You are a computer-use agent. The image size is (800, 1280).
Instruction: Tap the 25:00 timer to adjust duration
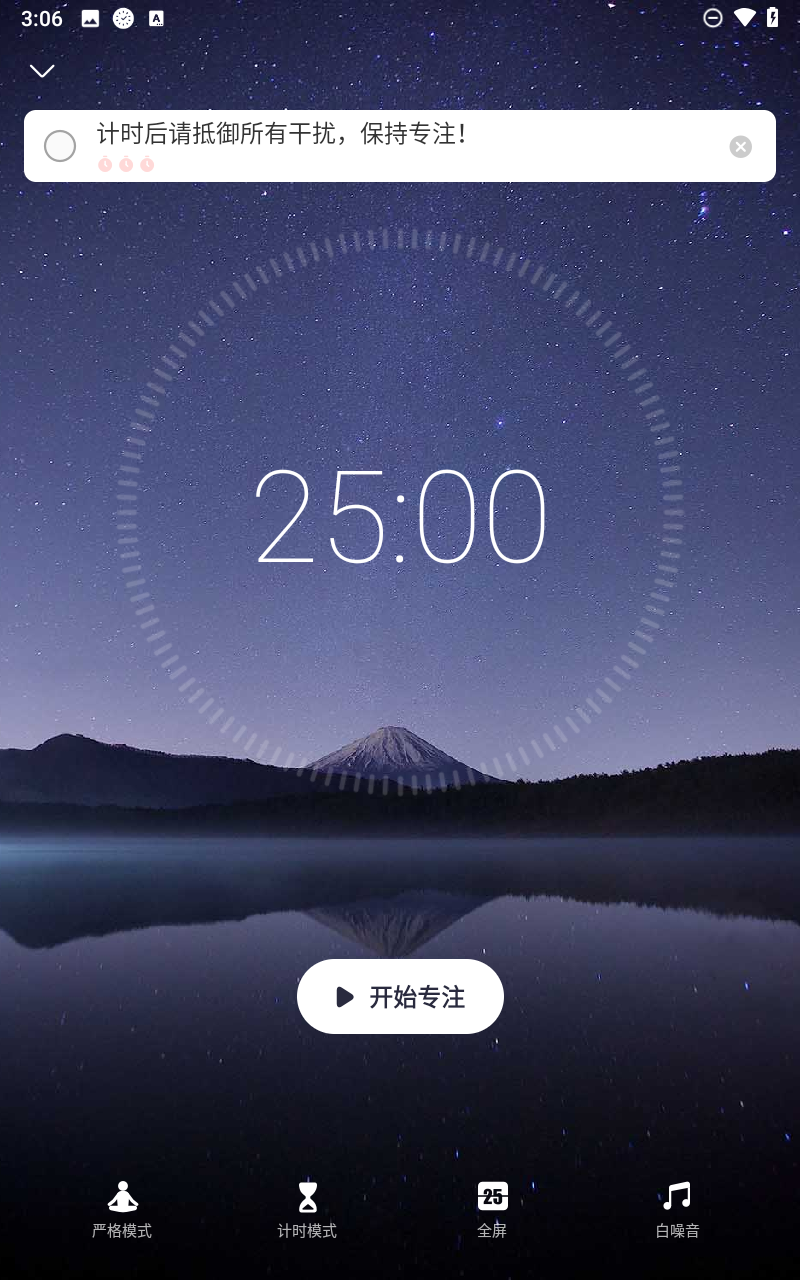(400, 517)
